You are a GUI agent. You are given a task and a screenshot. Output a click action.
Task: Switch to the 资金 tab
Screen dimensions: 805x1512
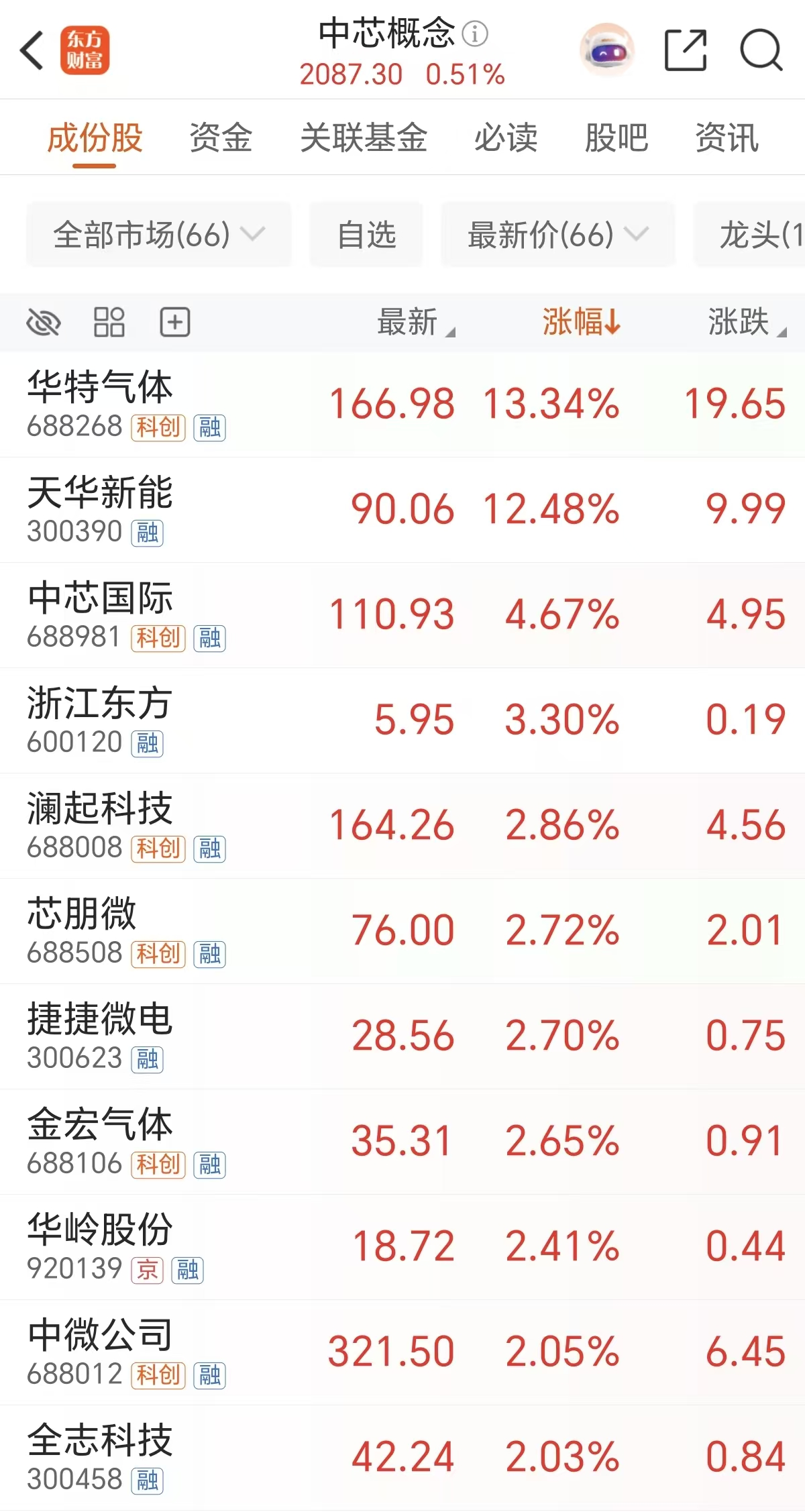[221, 138]
